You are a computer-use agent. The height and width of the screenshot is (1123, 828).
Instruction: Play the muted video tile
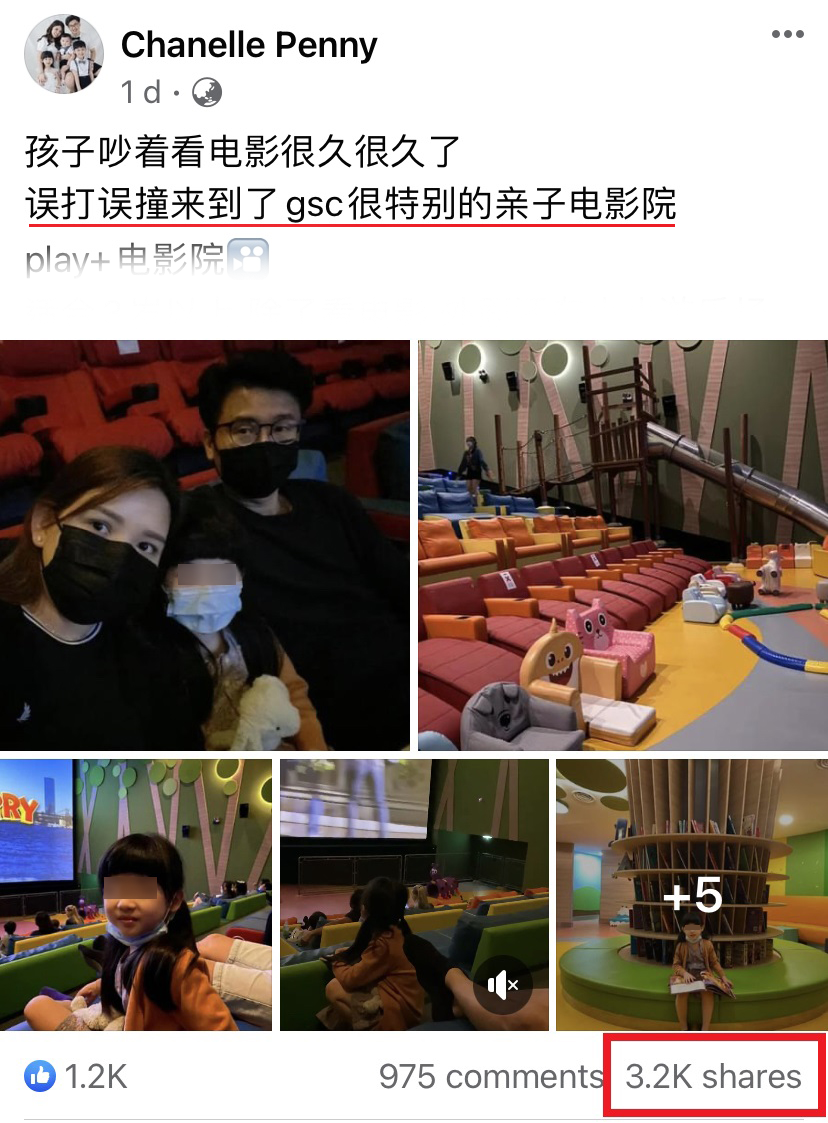pos(414,894)
